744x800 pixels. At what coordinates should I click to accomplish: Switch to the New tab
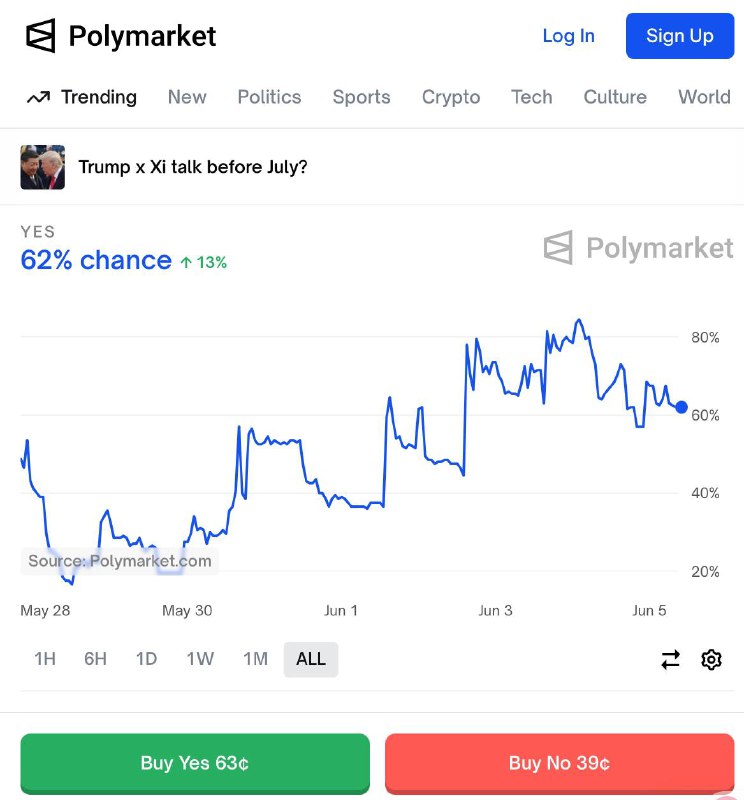coord(187,97)
